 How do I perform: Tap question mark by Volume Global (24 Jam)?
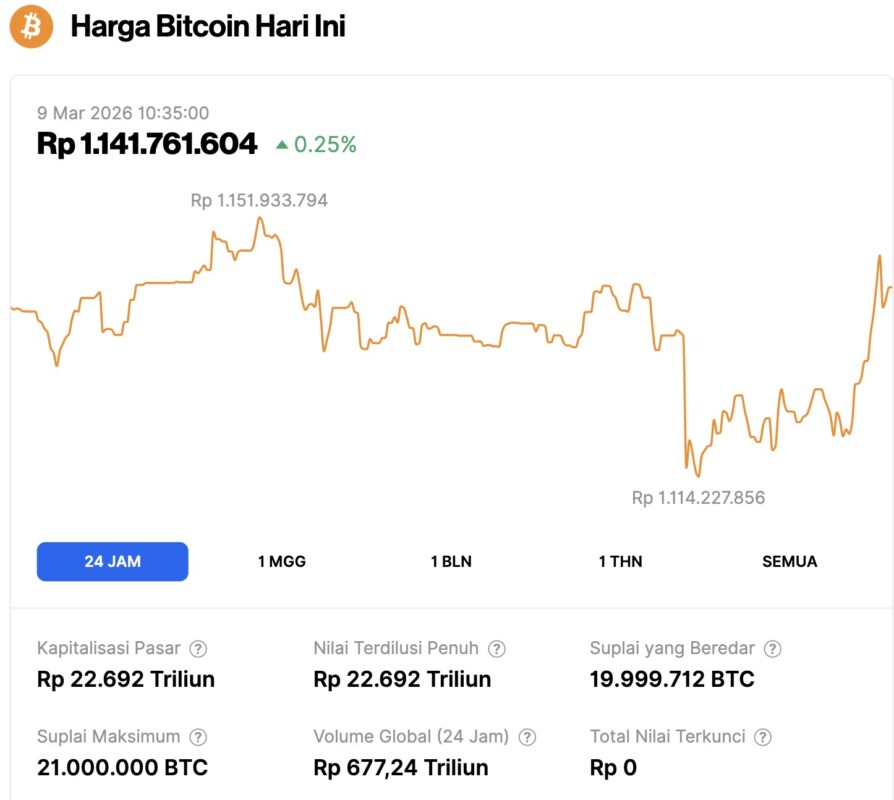click(x=527, y=737)
